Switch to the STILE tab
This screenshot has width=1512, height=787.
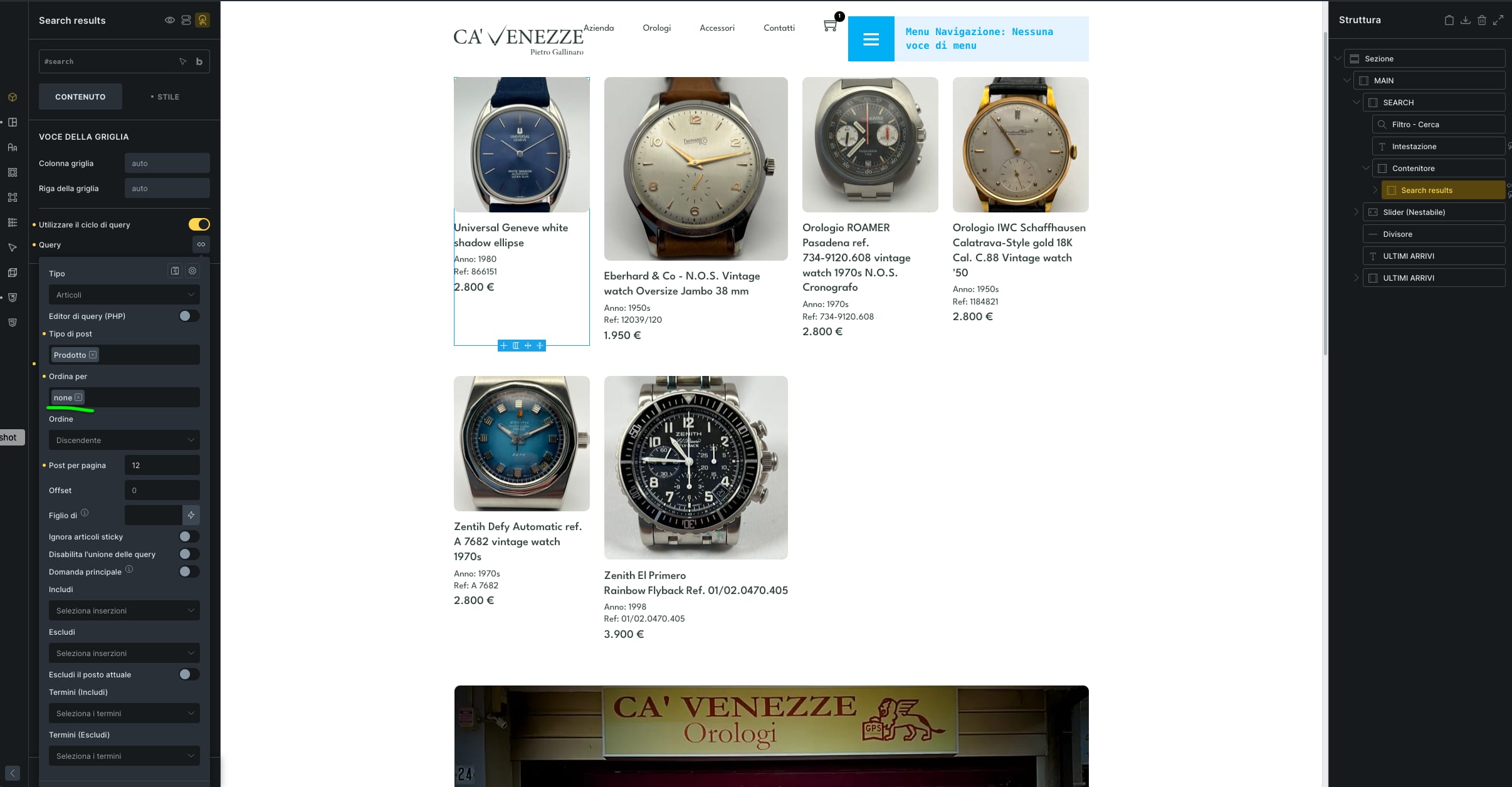(165, 97)
